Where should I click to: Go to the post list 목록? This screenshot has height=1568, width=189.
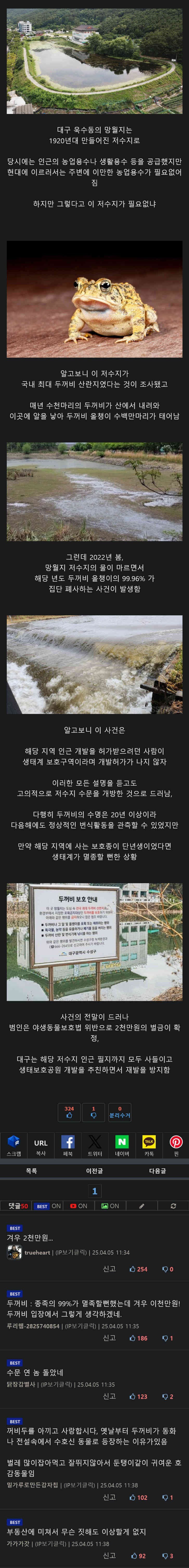[31, 1170]
